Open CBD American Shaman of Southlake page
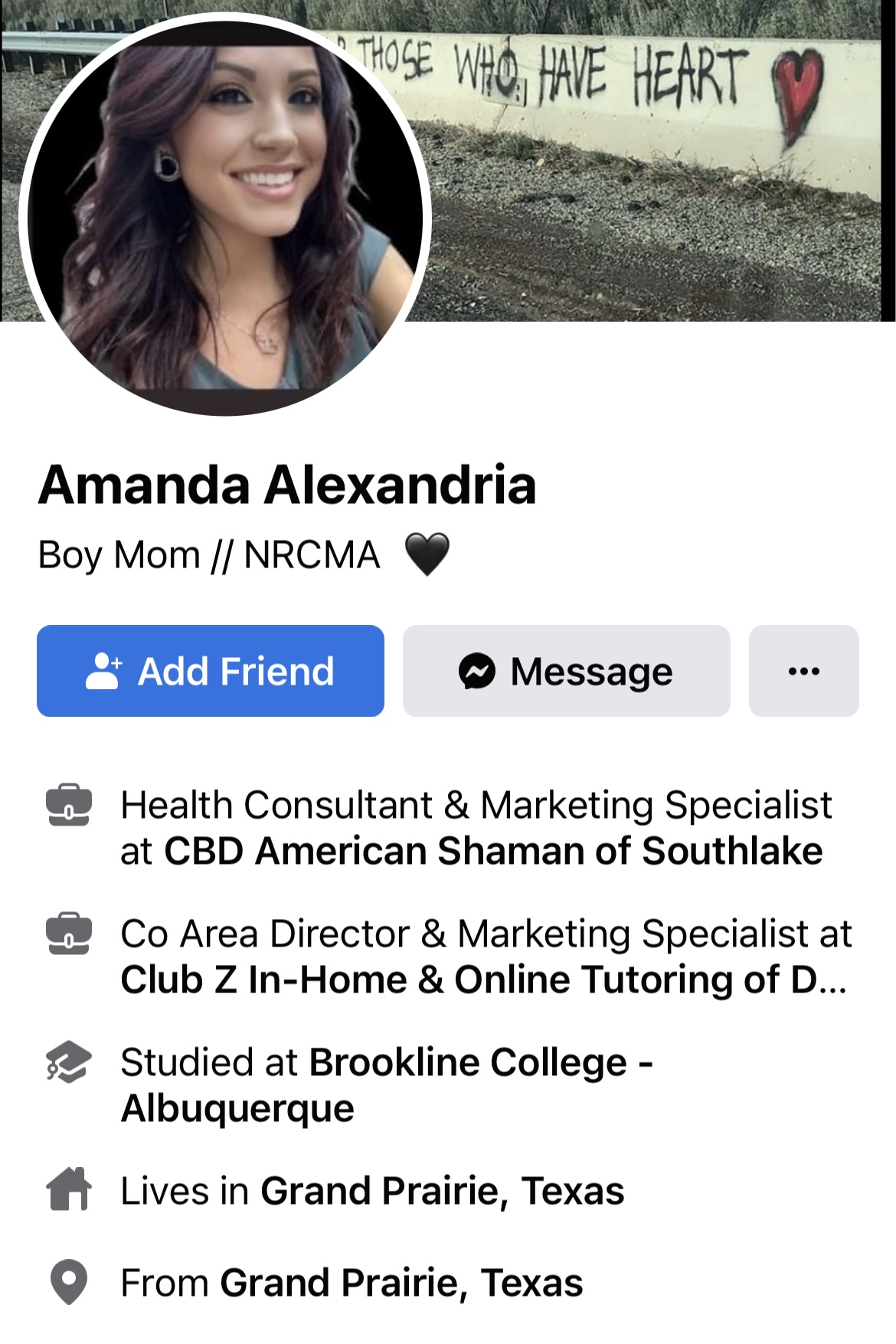The width and height of the screenshot is (896, 1344). coord(493,852)
